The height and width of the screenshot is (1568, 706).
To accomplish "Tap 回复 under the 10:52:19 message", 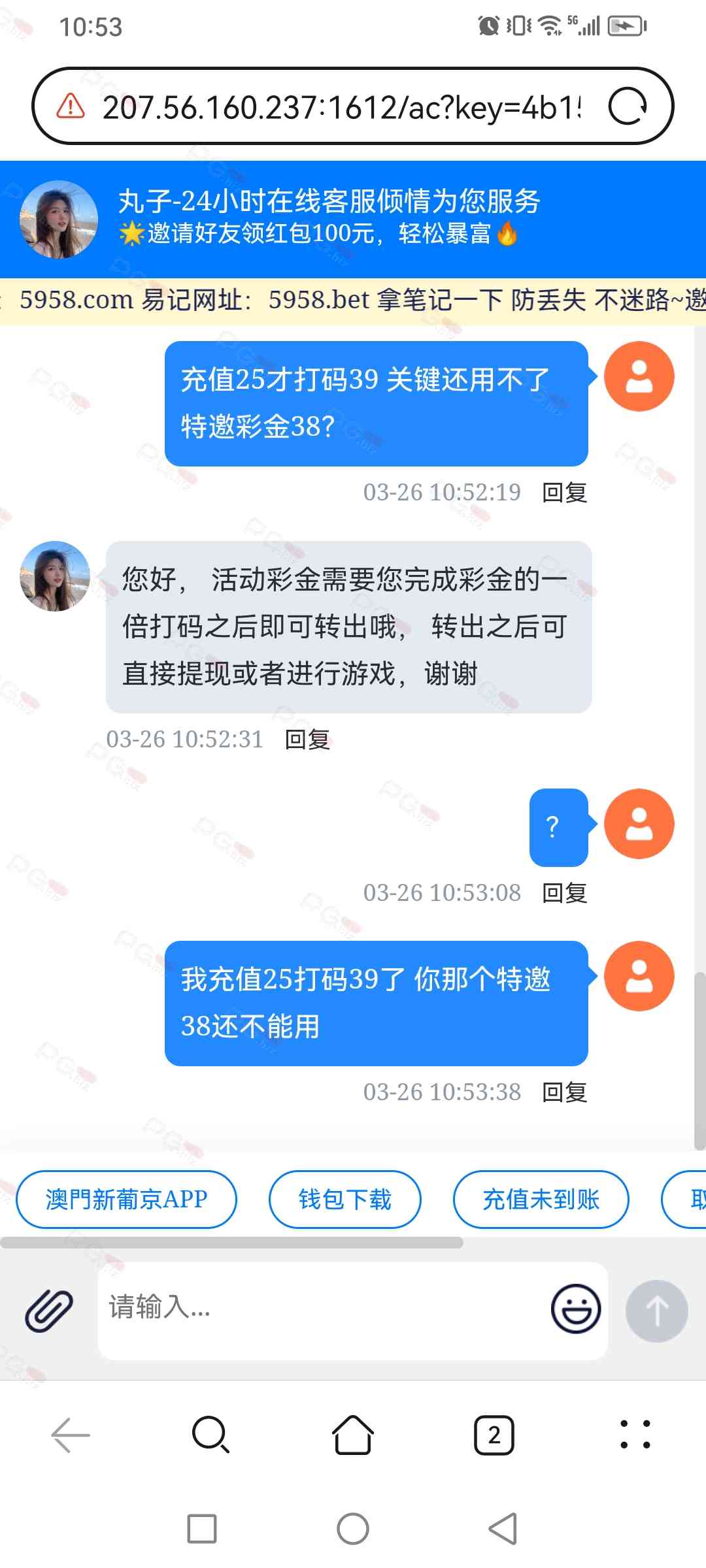I will (x=564, y=493).
